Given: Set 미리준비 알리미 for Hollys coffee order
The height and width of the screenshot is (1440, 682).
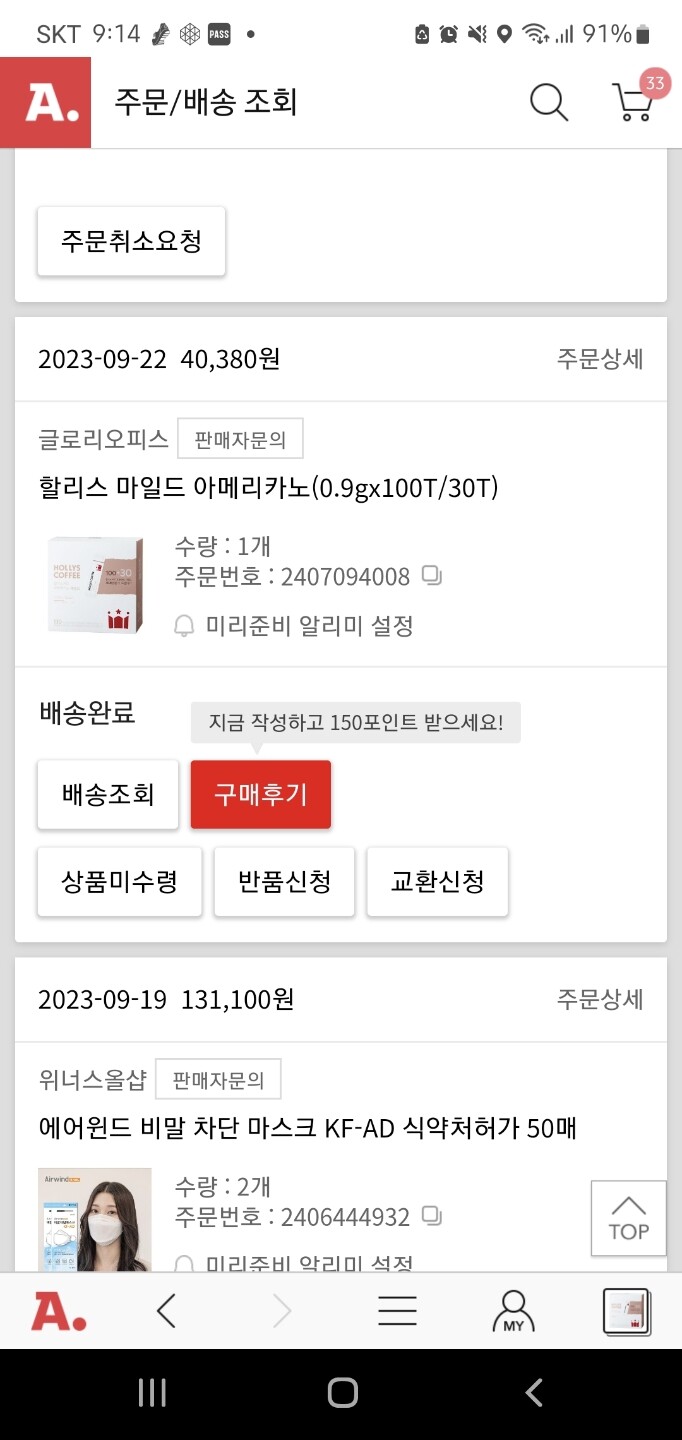Looking at the screenshot, I should coord(294,626).
